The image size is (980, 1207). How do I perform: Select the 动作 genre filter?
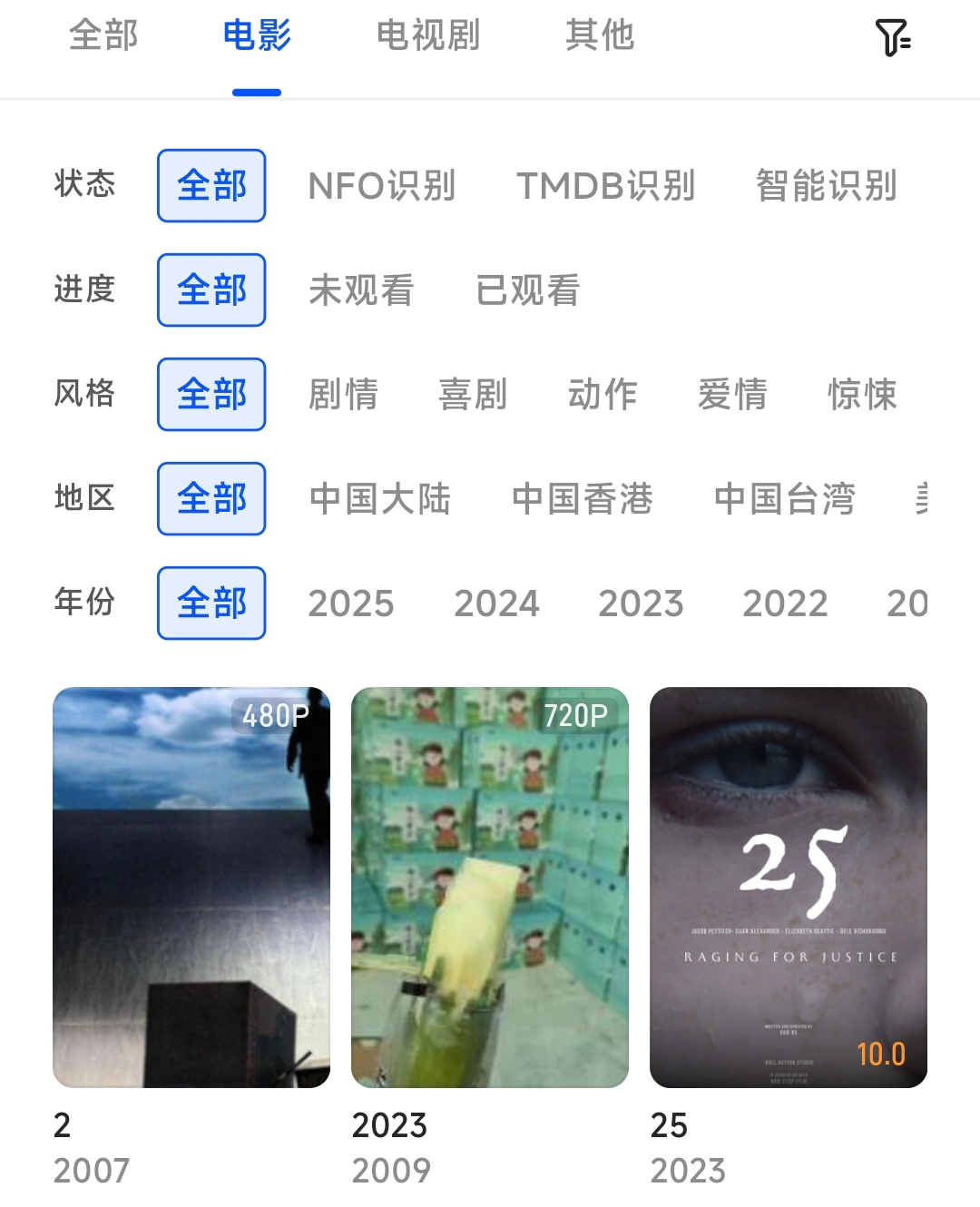tap(603, 395)
